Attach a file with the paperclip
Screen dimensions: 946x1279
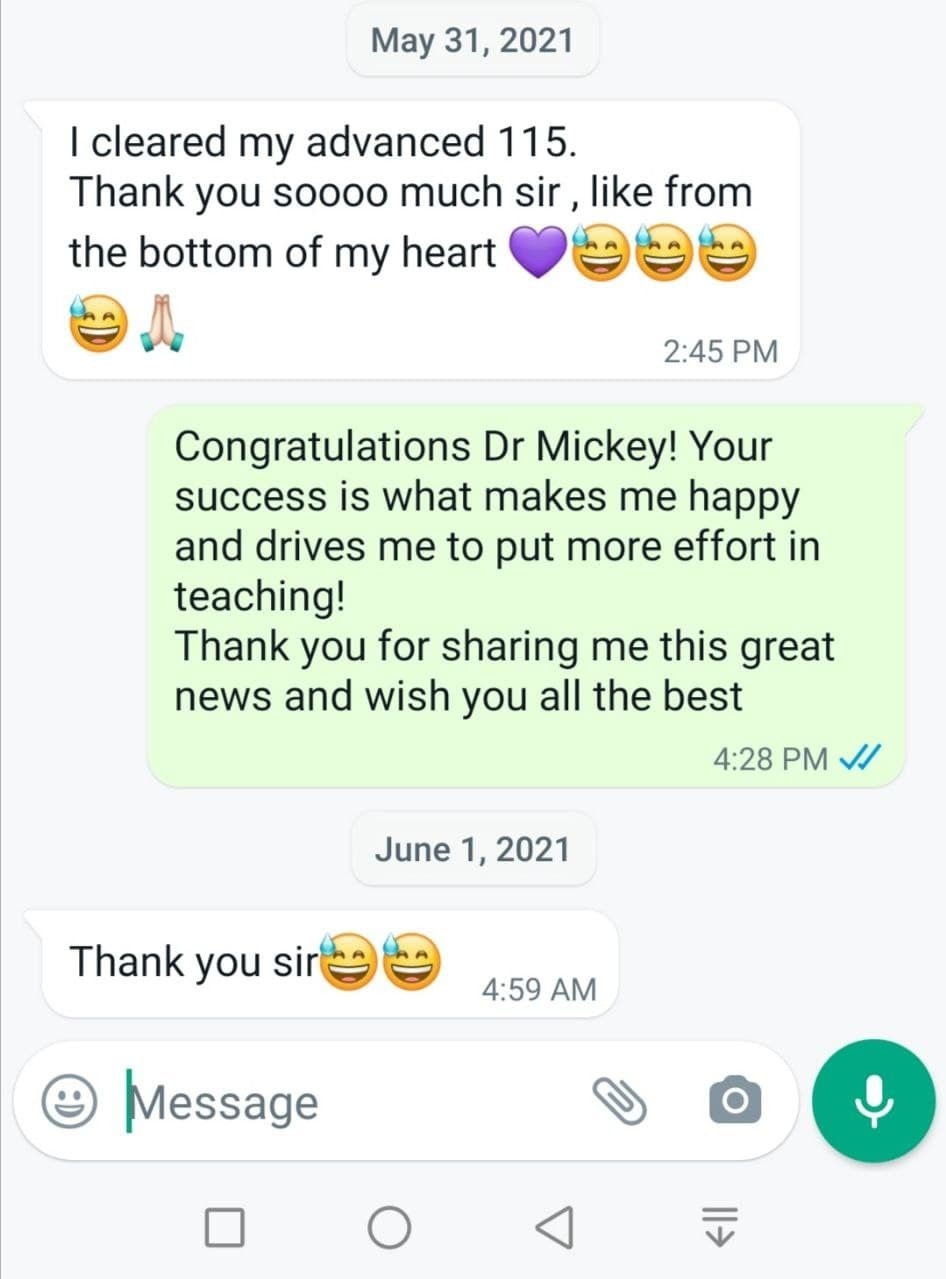pos(620,1101)
